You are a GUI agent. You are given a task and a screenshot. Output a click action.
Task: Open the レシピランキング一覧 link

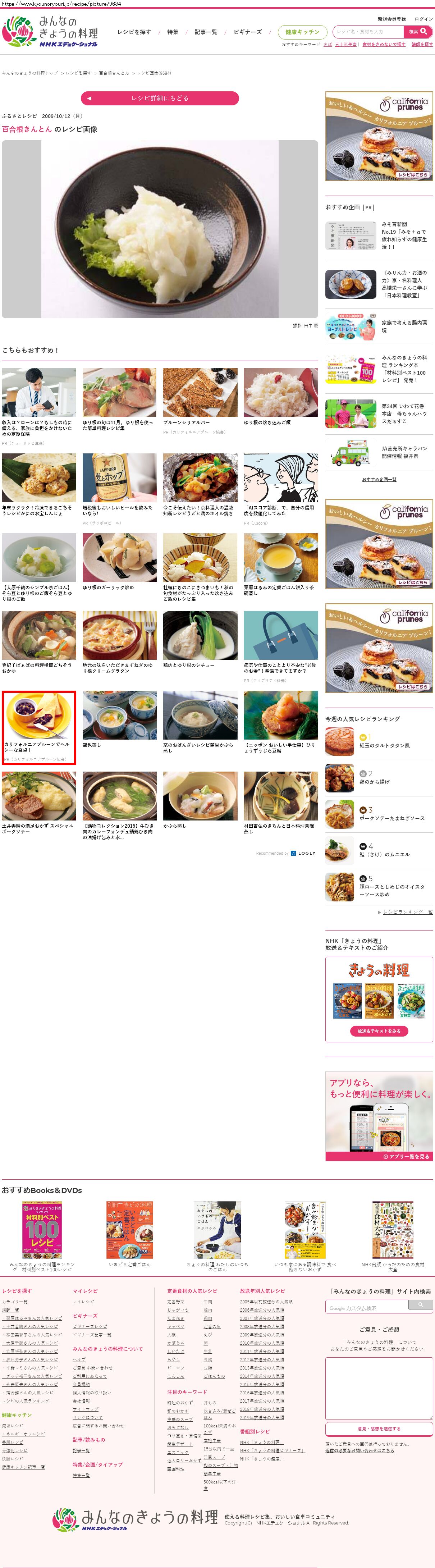(408, 912)
